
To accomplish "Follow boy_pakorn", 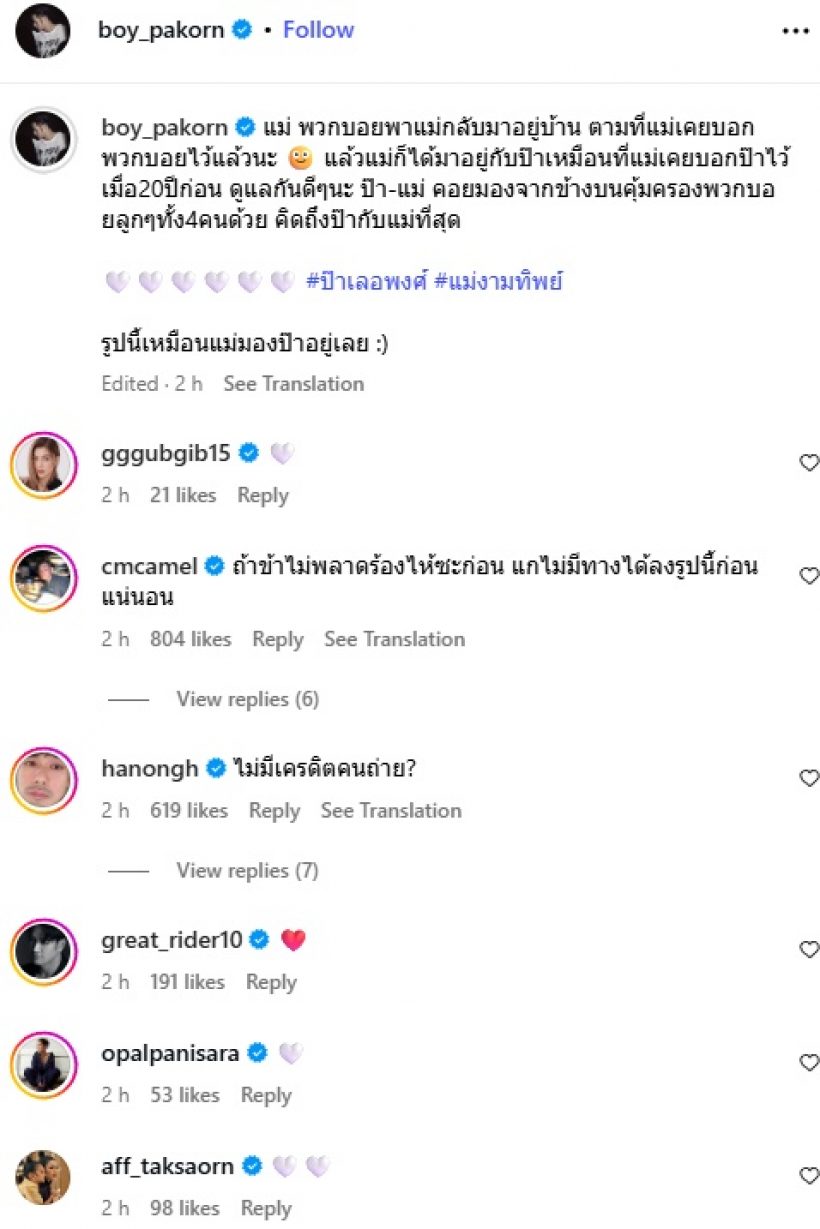I will (318, 30).
